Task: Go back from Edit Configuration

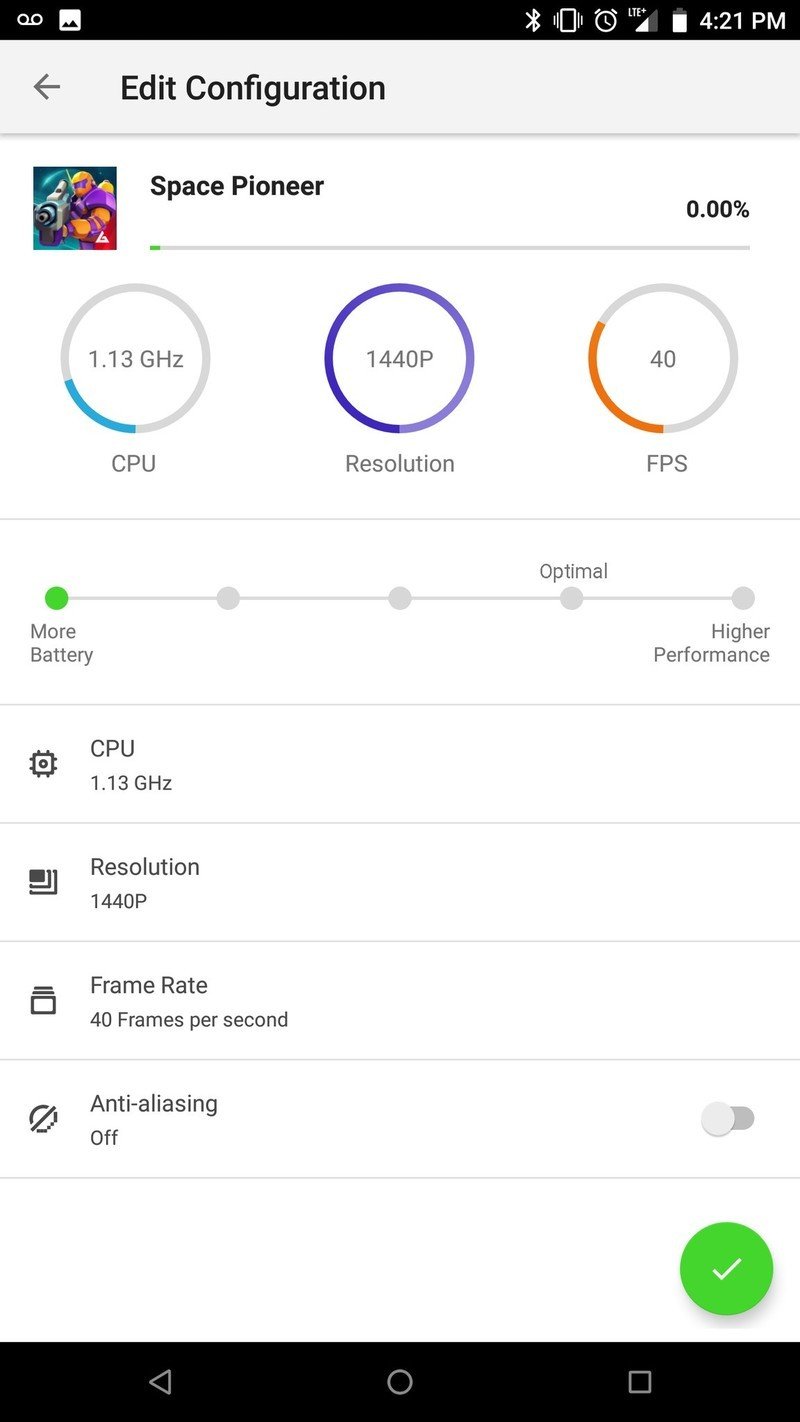Action: click(x=47, y=87)
